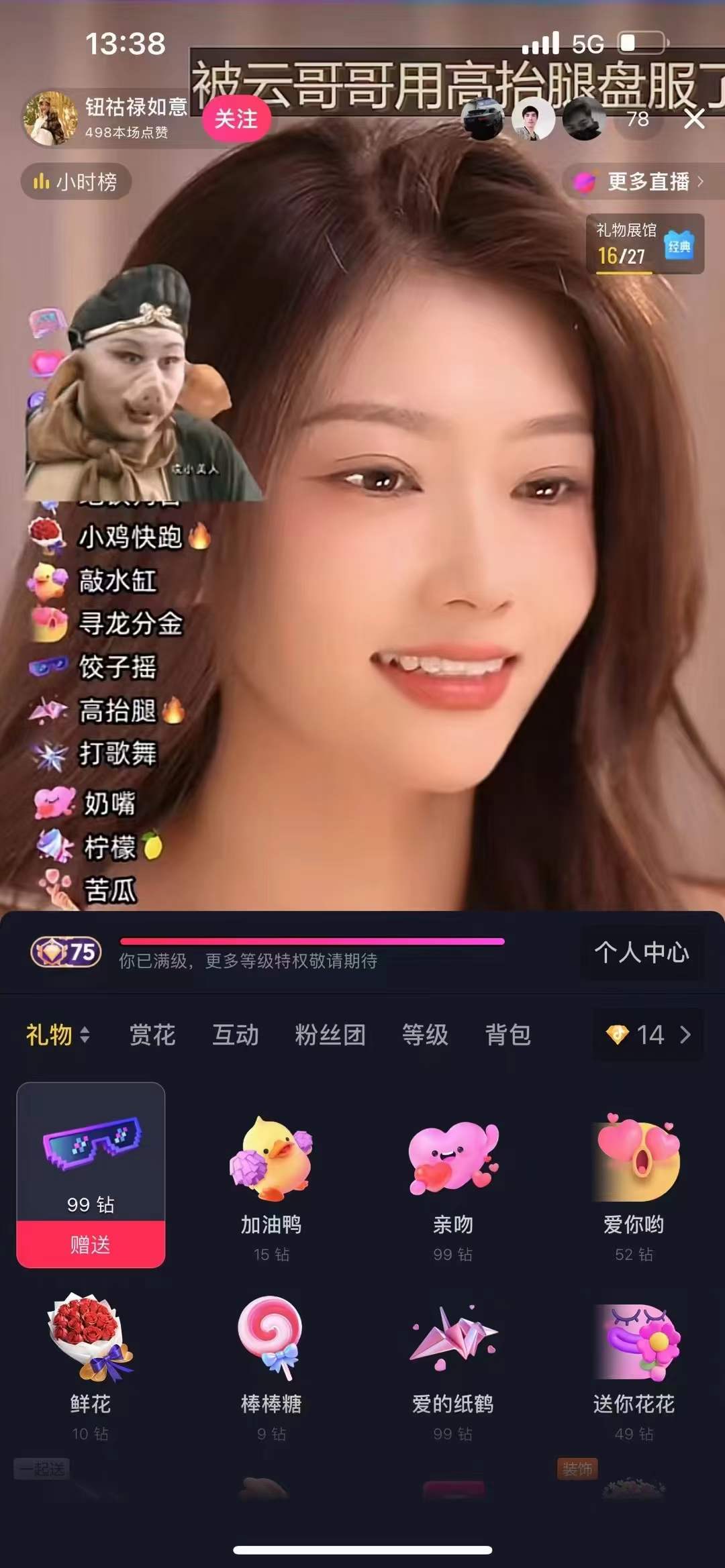
Task: Open the 小时榜 hourly ranking
Action: [76, 182]
